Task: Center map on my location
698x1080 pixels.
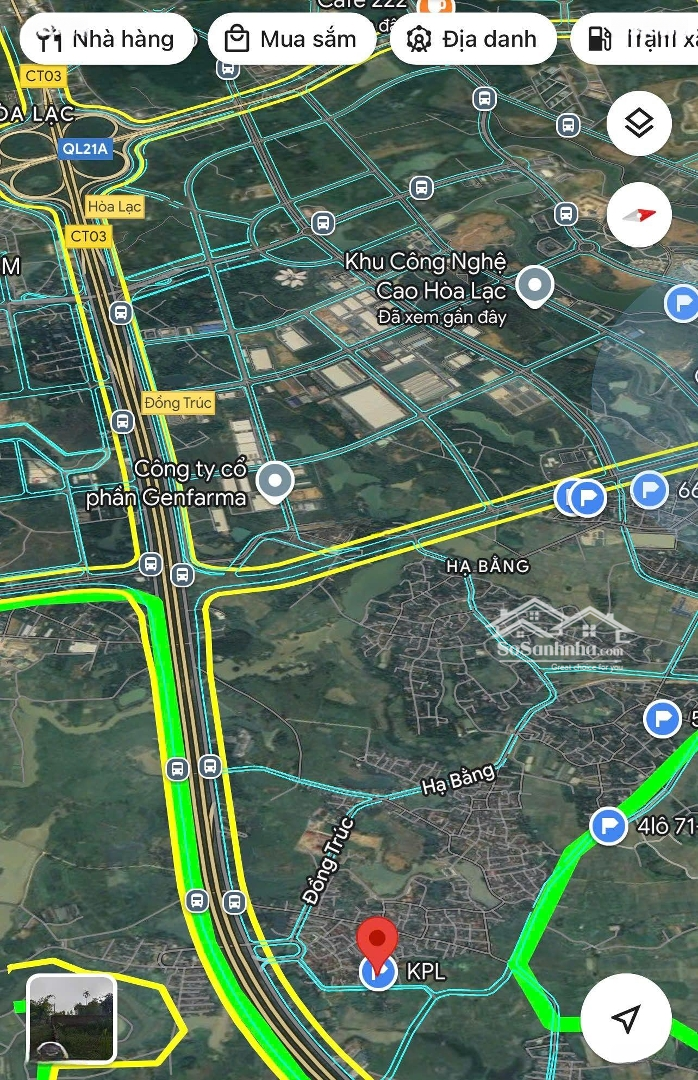Action: click(626, 1018)
